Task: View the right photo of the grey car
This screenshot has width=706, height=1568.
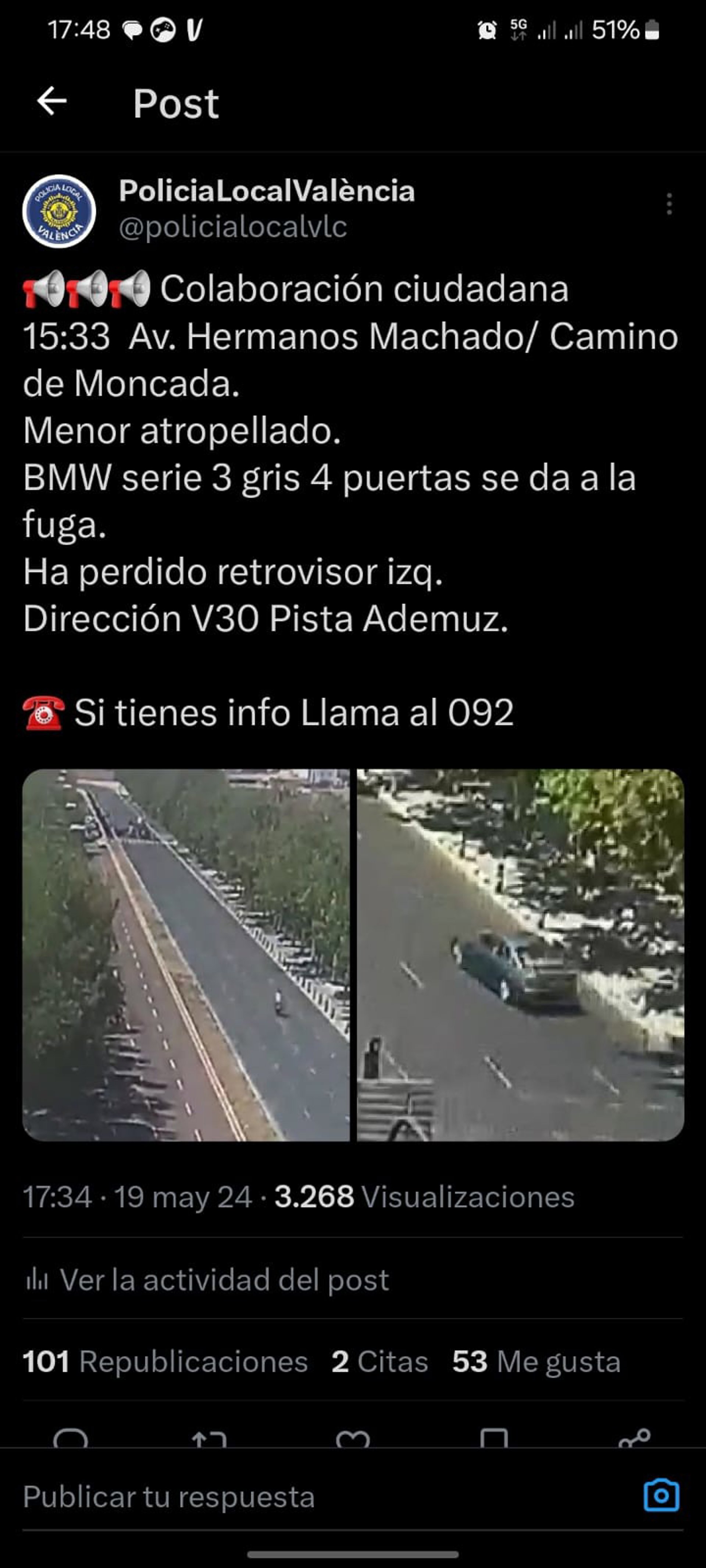Action: pos(520,954)
